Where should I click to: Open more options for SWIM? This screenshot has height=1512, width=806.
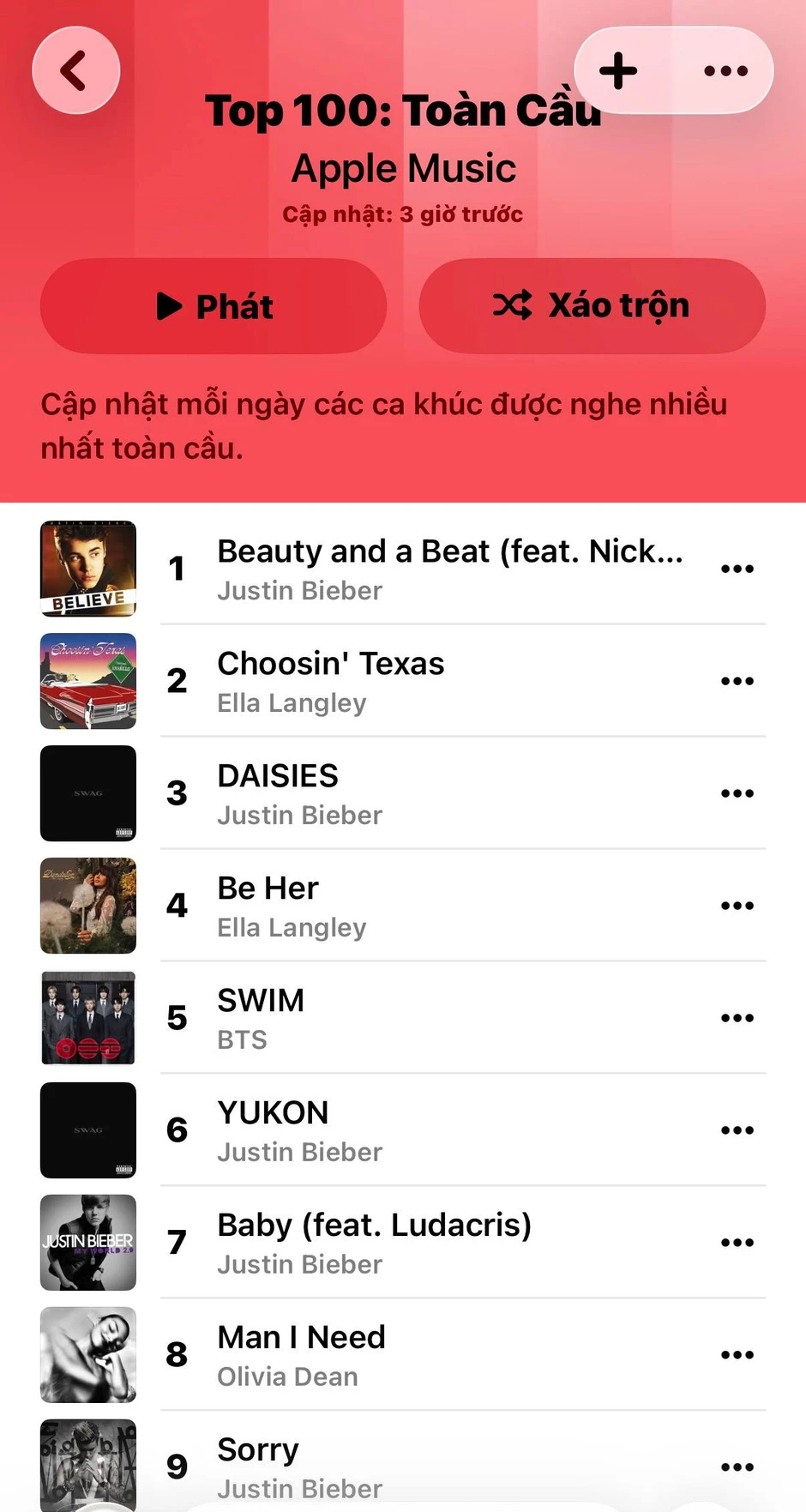pos(737,1018)
